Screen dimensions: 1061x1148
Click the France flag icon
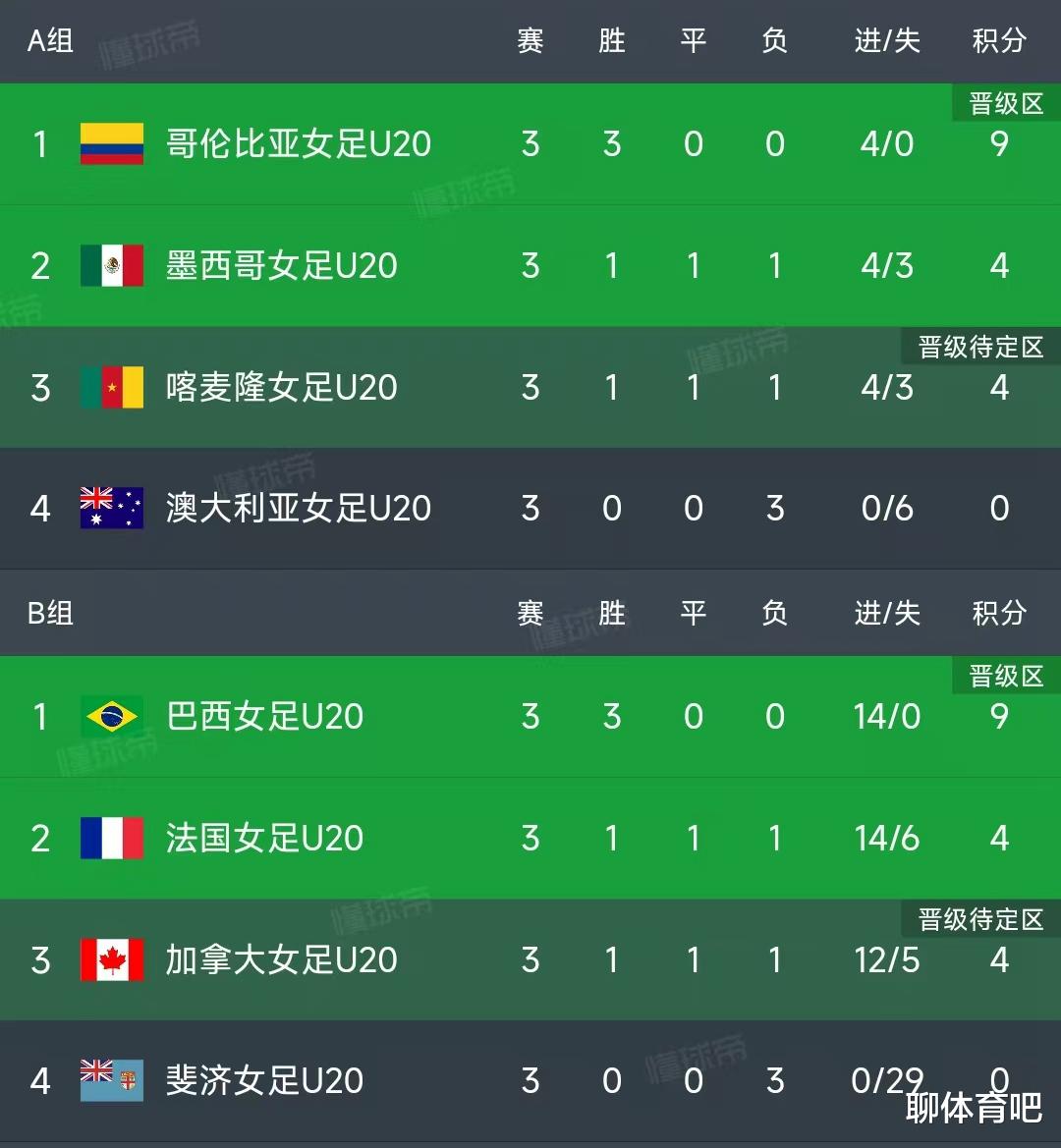click(x=111, y=839)
